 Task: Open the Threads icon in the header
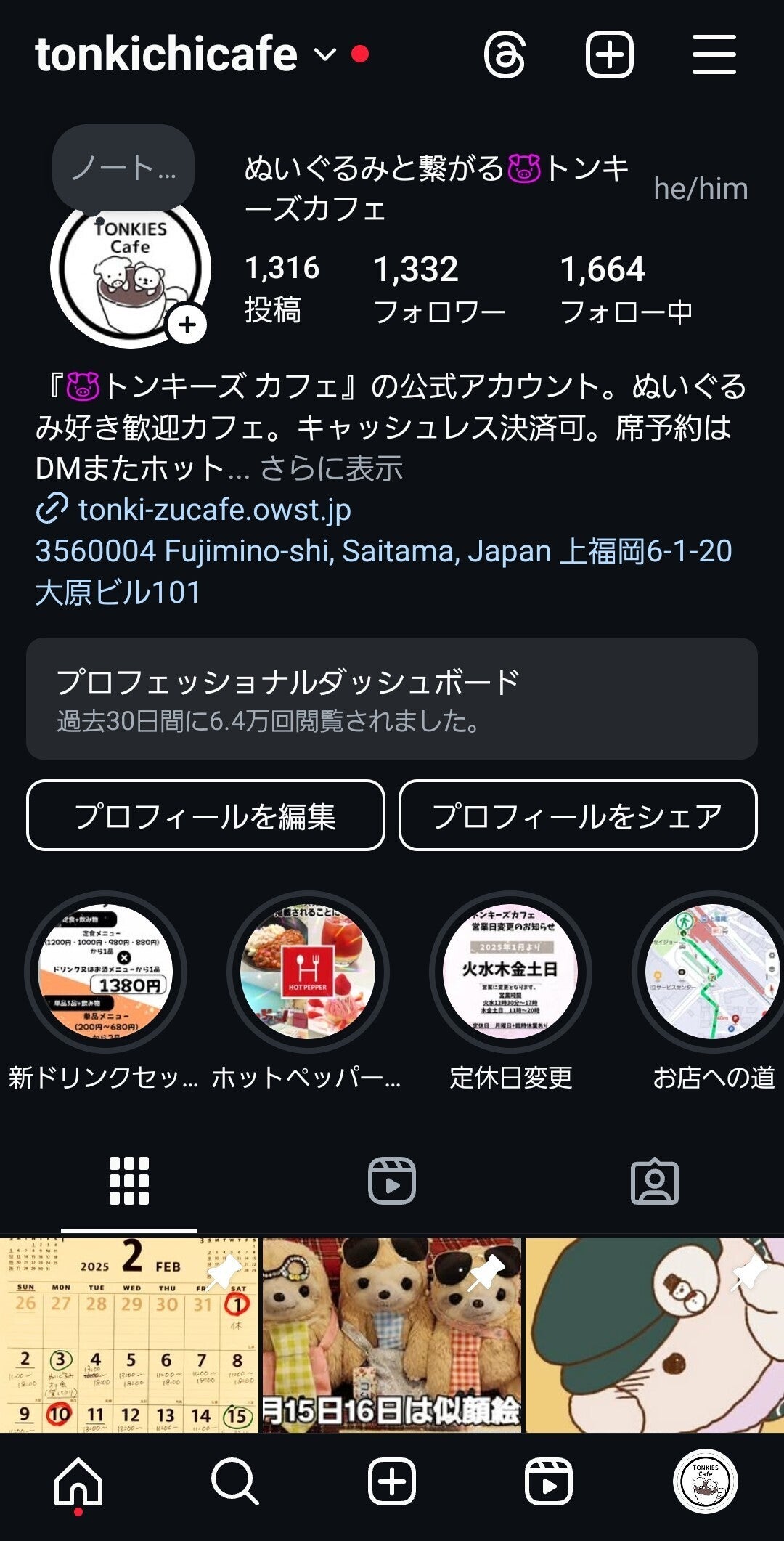[505, 54]
